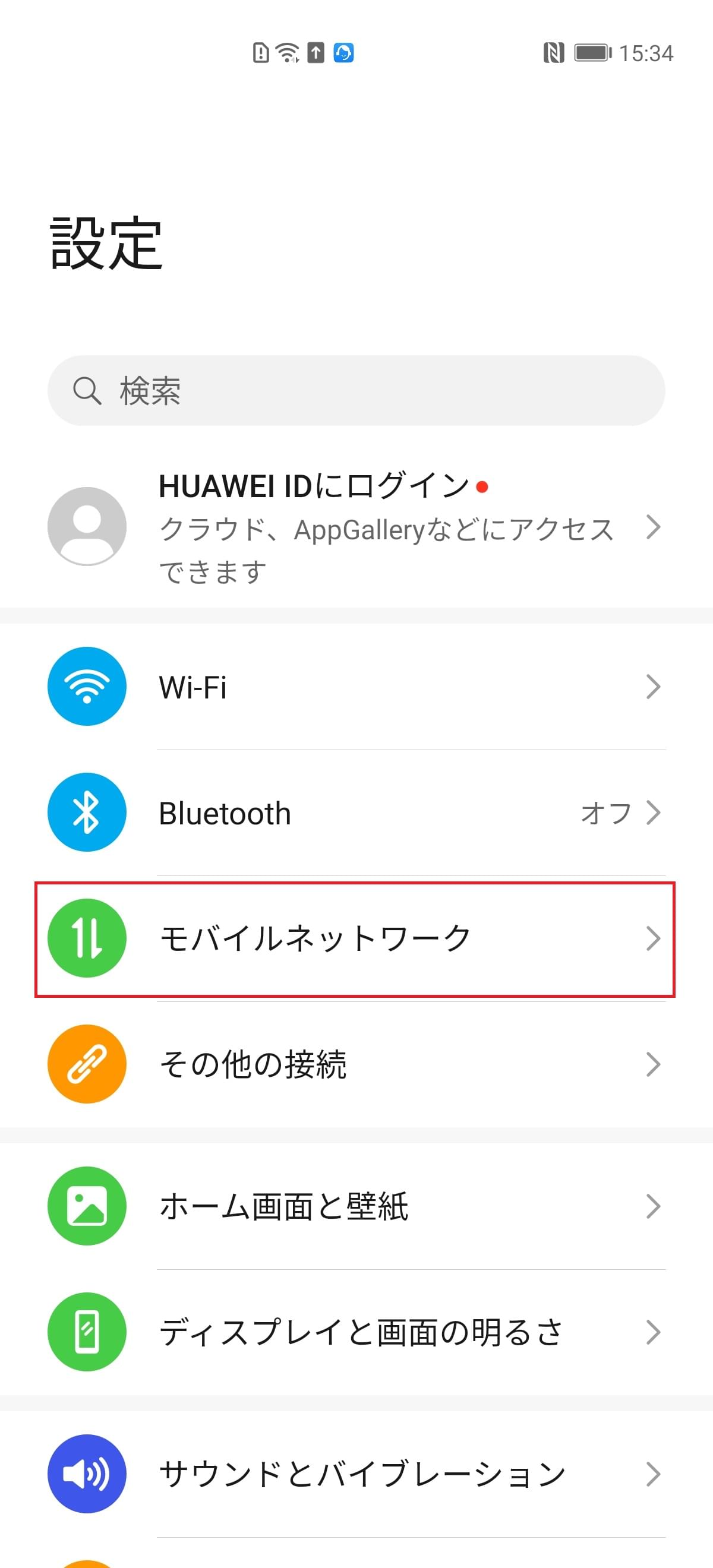Tap the 検索 search field
Image resolution: width=713 pixels, height=1568 pixels.
point(356,391)
